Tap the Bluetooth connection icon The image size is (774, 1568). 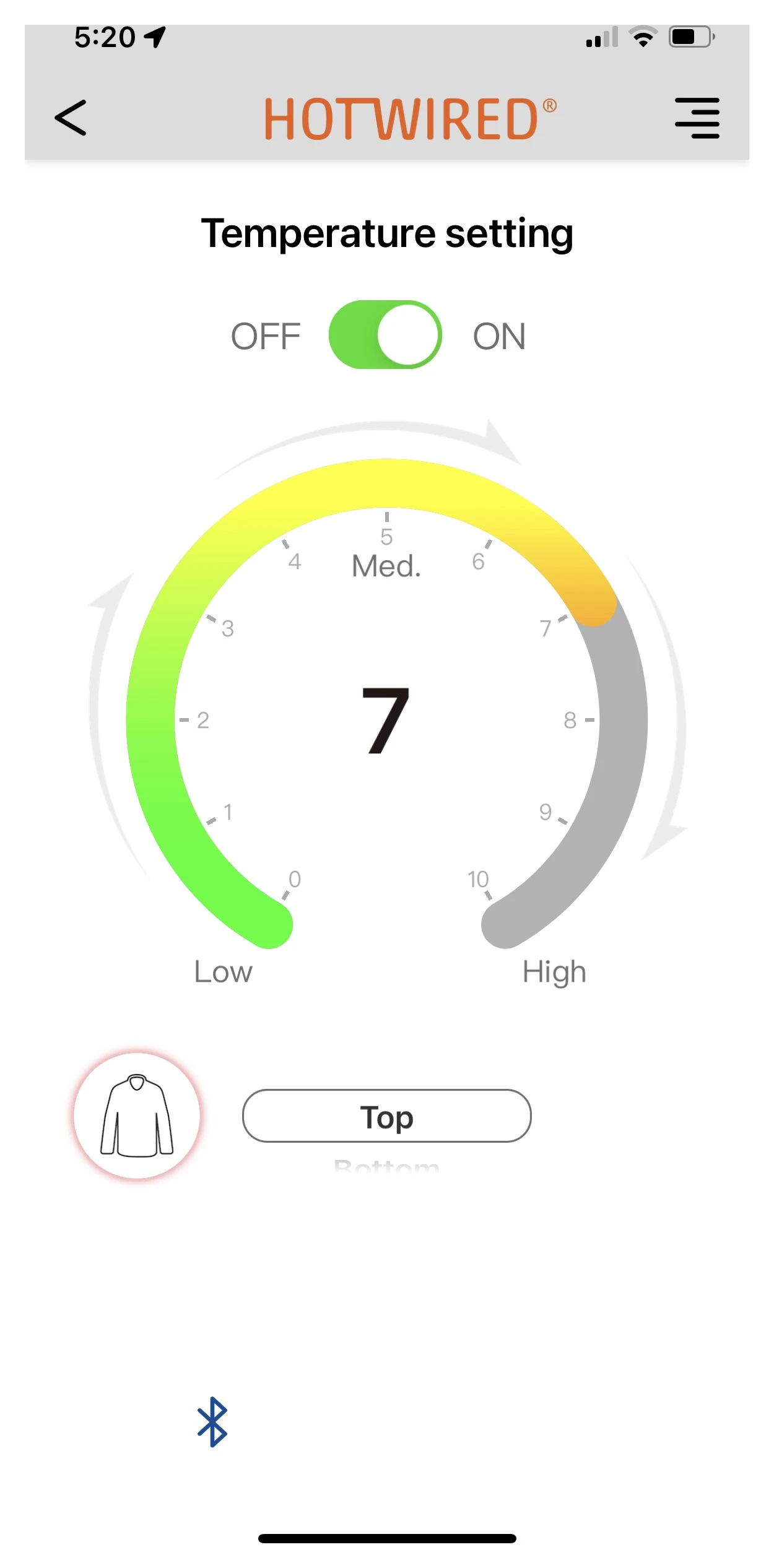212,1422
